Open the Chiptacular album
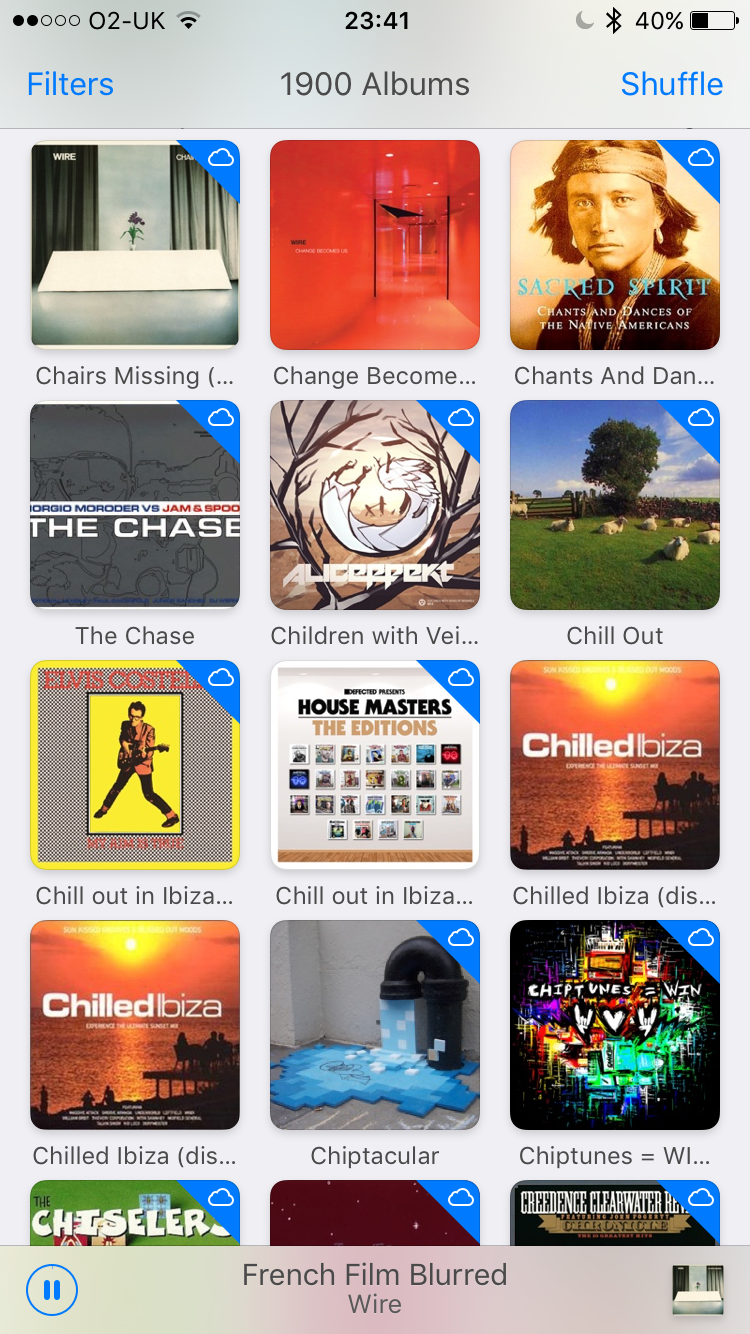The width and height of the screenshot is (750, 1334). pyautogui.click(x=375, y=1025)
